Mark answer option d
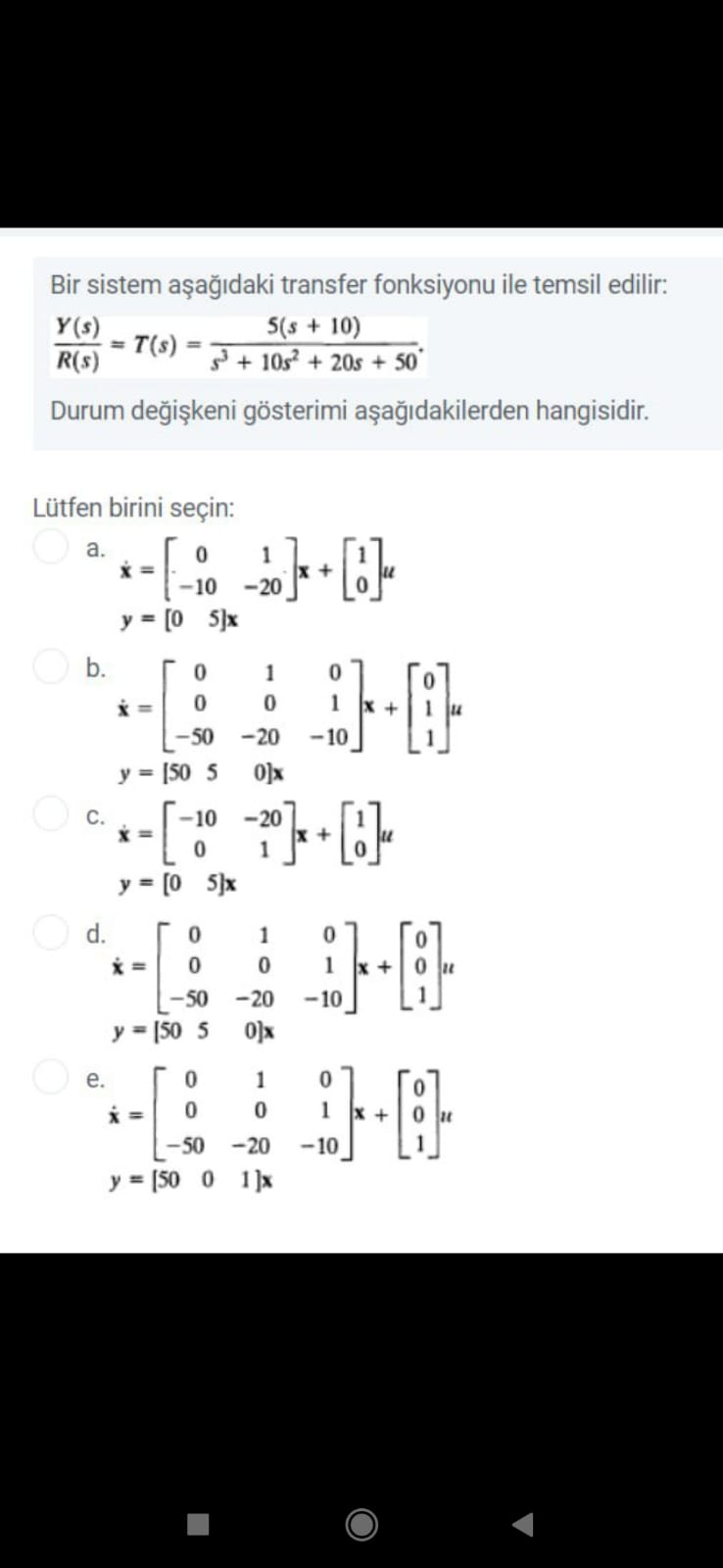The height and width of the screenshot is (1568, 723). (x=51, y=932)
